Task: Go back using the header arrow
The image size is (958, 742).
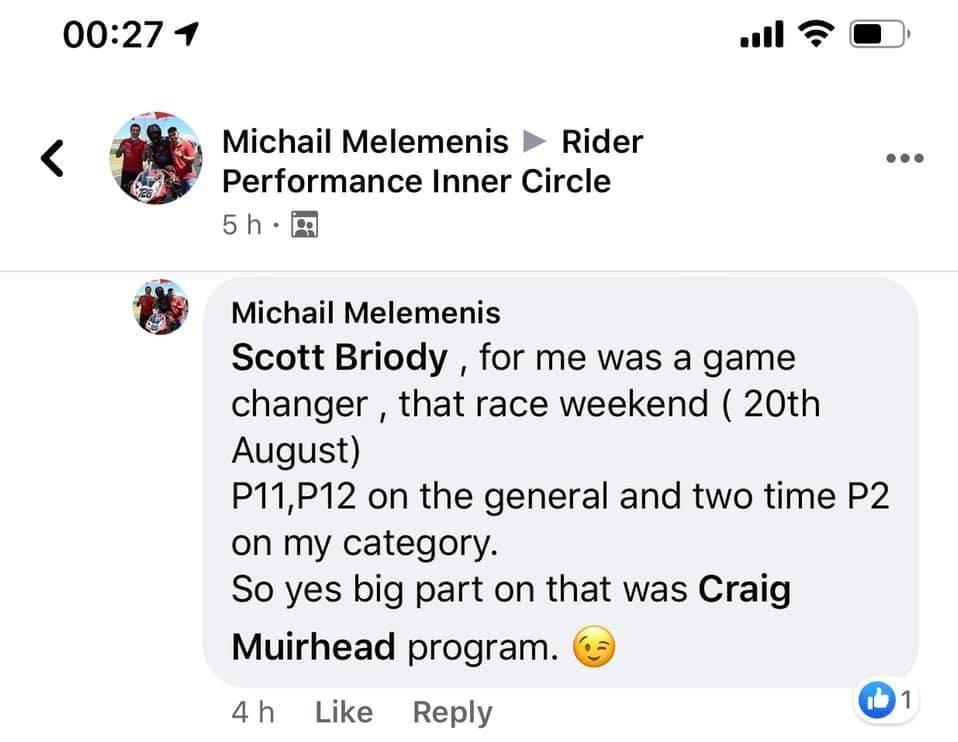Action: click(x=52, y=158)
